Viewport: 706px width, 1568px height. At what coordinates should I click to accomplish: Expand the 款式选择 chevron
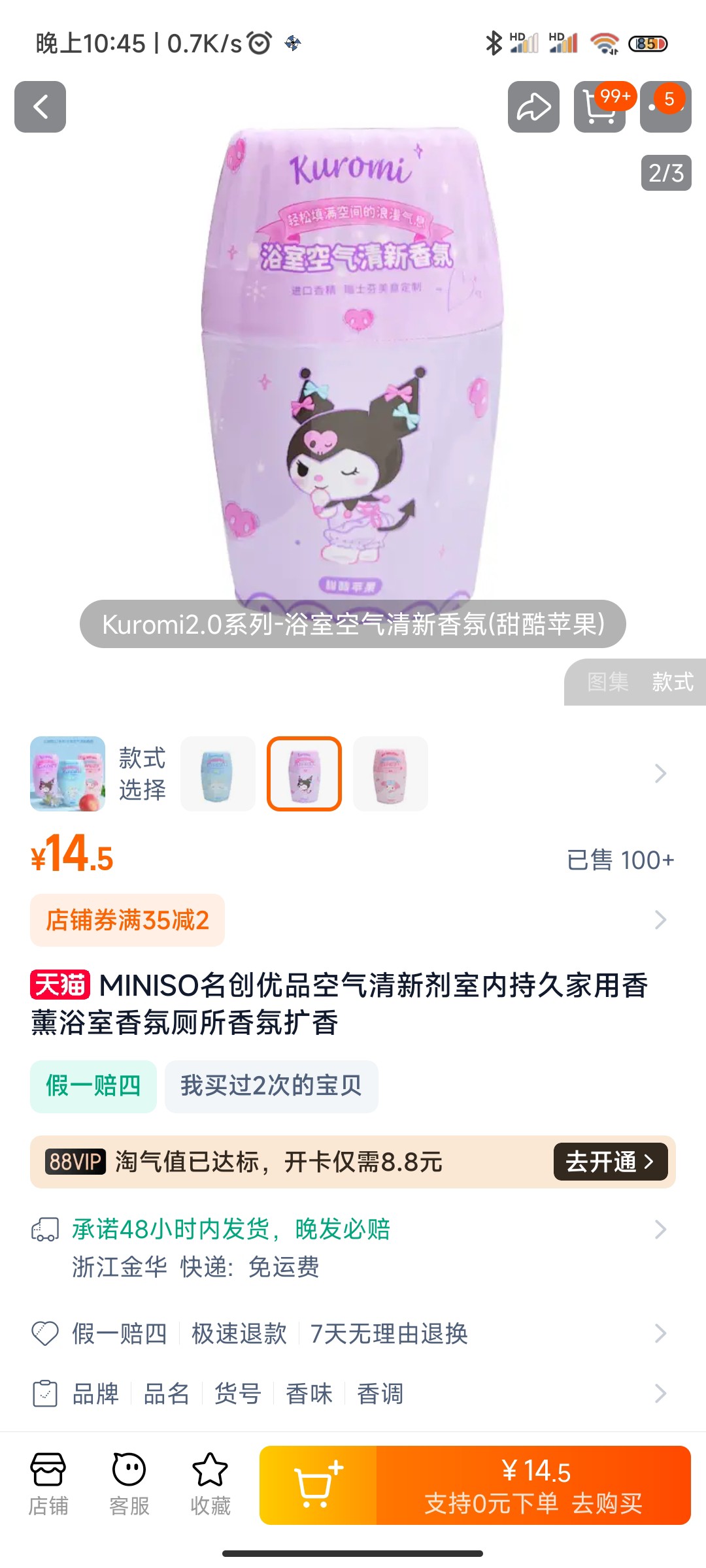coord(660,774)
